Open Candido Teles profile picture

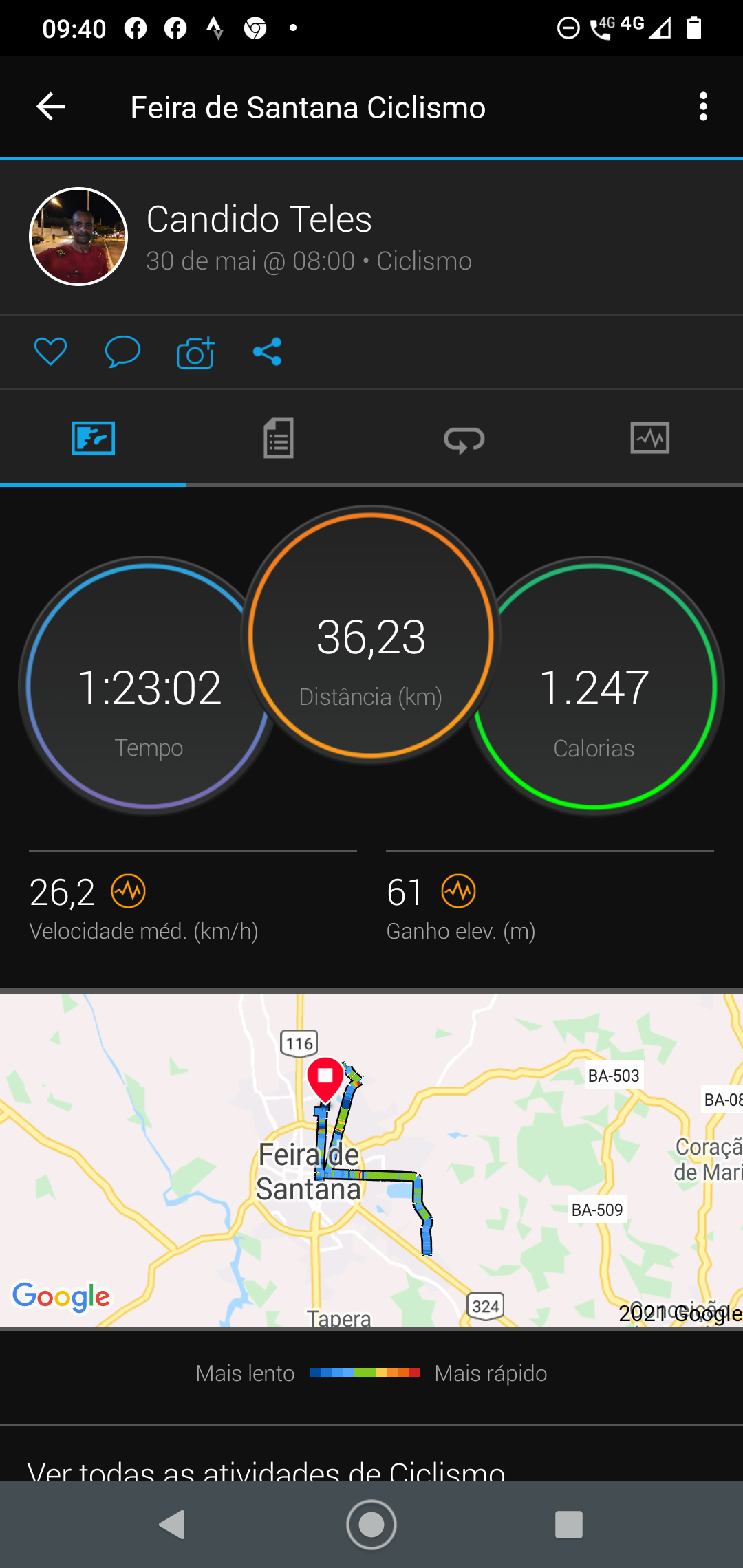pyautogui.click(x=78, y=237)
